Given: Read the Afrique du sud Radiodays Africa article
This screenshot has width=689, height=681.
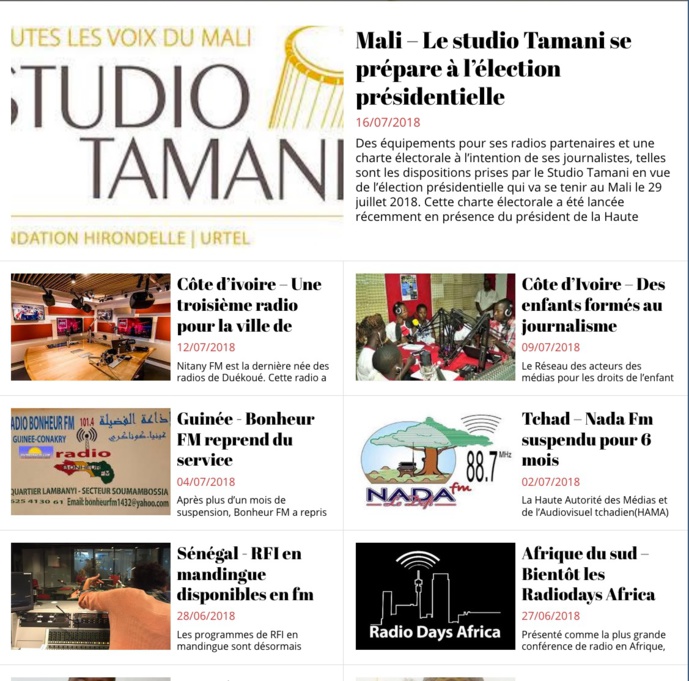Looking at the screenshot, I should coord(588,574).
